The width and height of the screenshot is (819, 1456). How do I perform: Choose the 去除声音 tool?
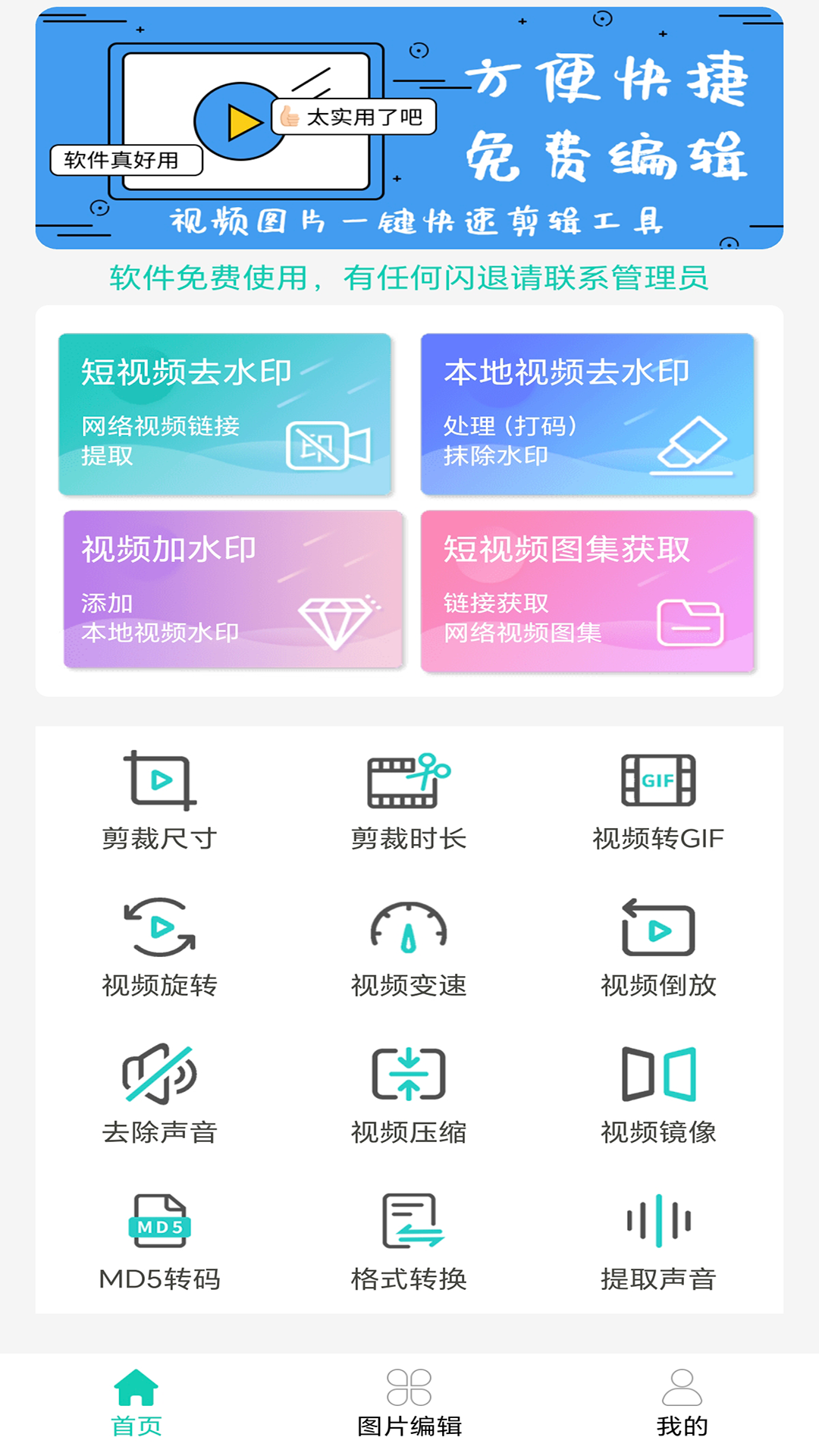pos(160,1094)
